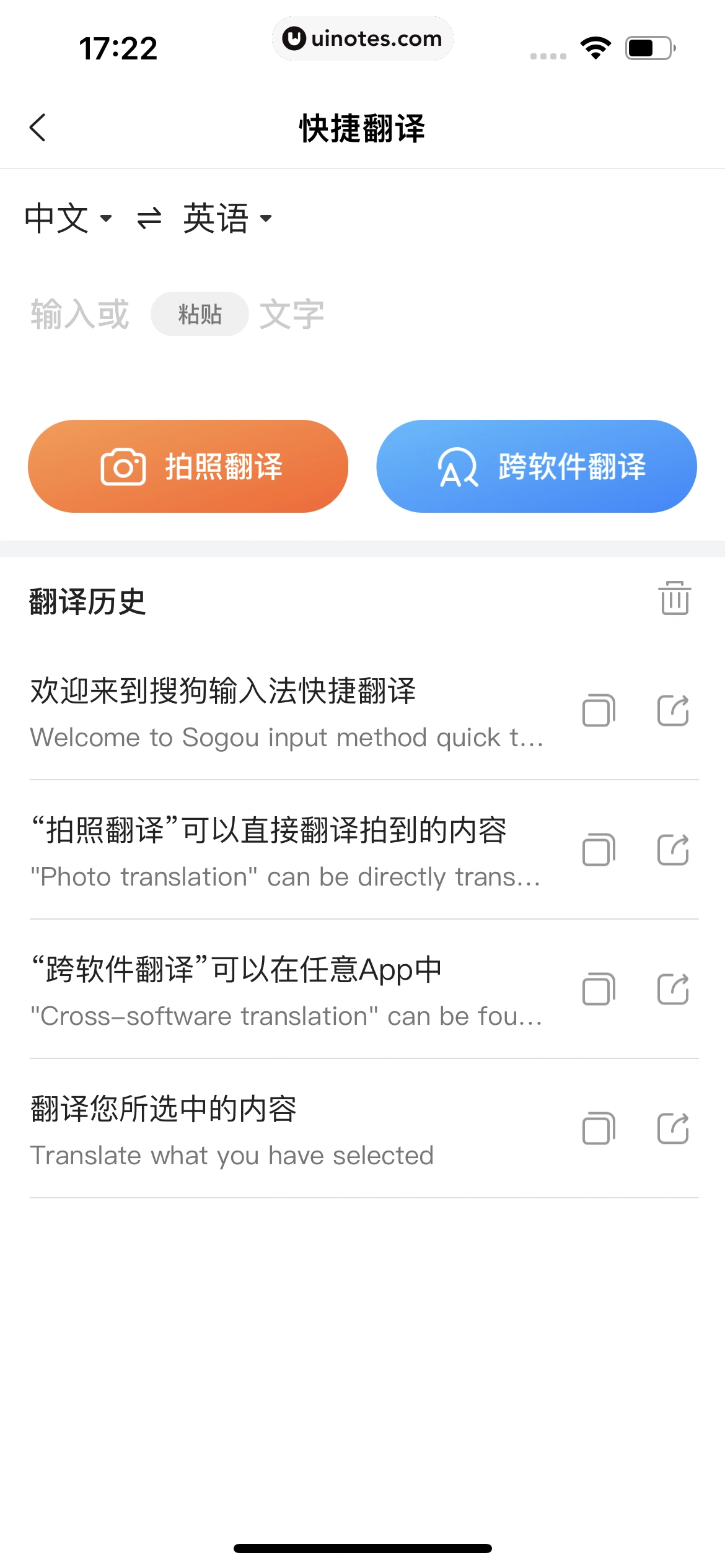Open the source language dropdown 中文
This screenshot has height=1568, width=725.
(x=68, y=218)
